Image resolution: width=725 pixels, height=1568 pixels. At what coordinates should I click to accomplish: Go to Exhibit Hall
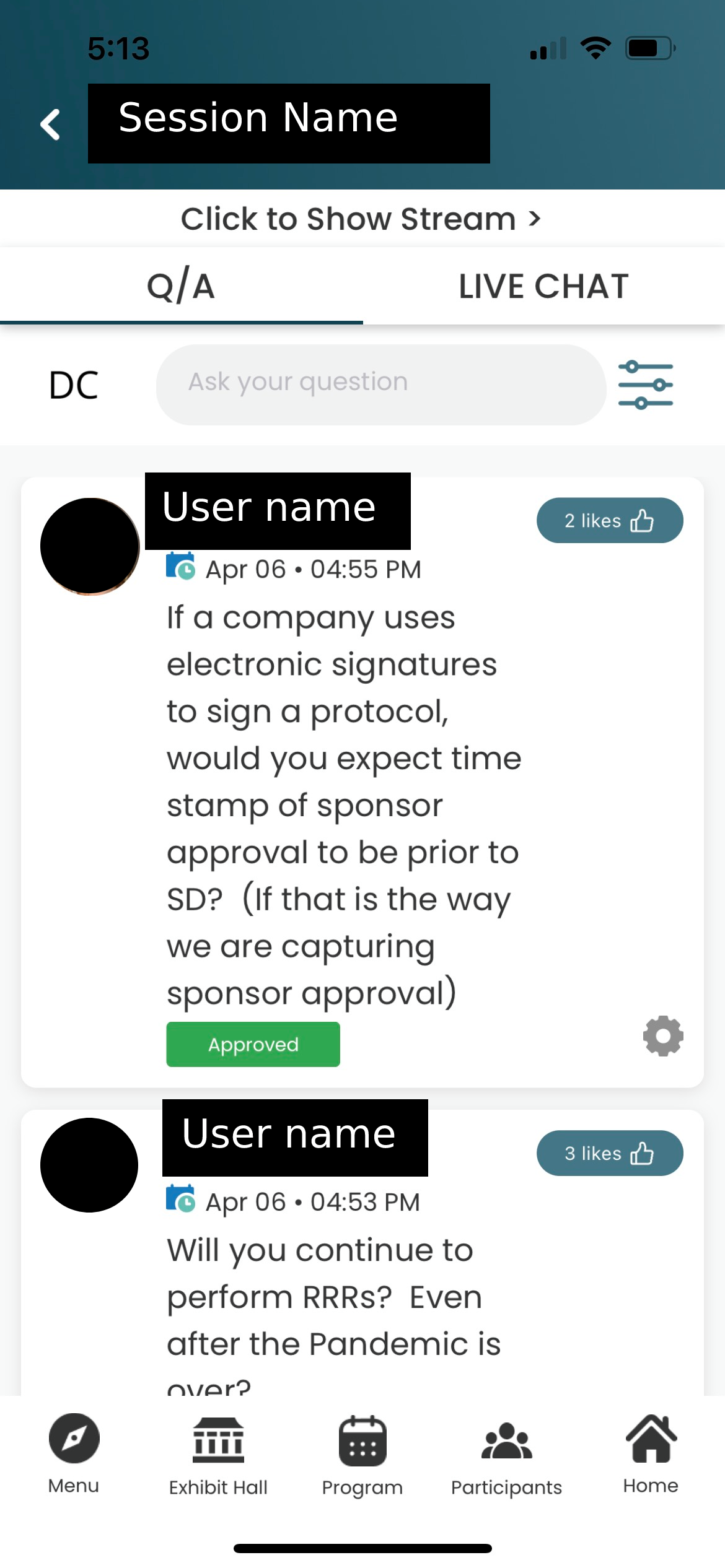tap(218, 1455)
